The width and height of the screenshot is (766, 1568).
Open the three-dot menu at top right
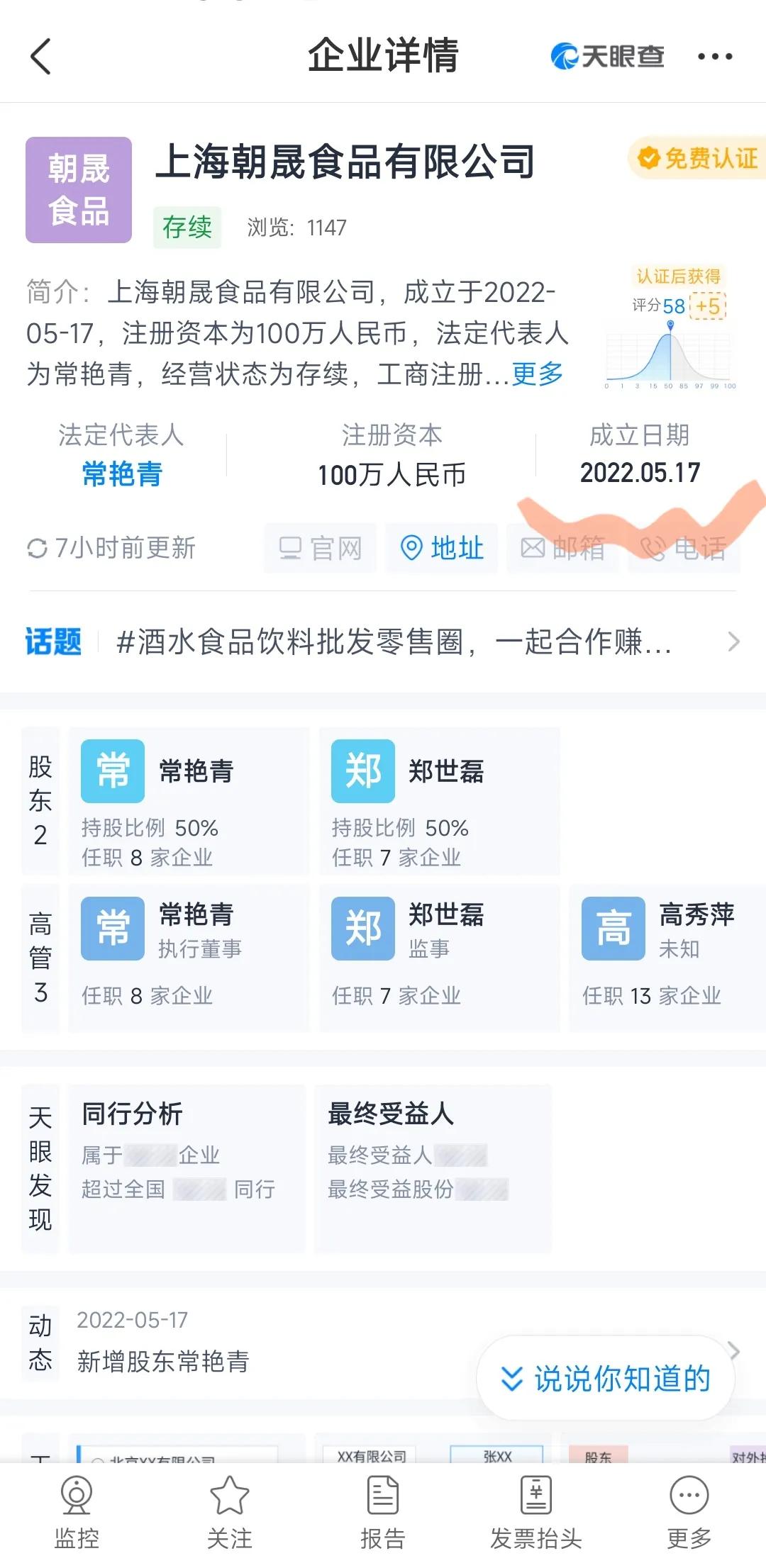(x=718, y=56)
